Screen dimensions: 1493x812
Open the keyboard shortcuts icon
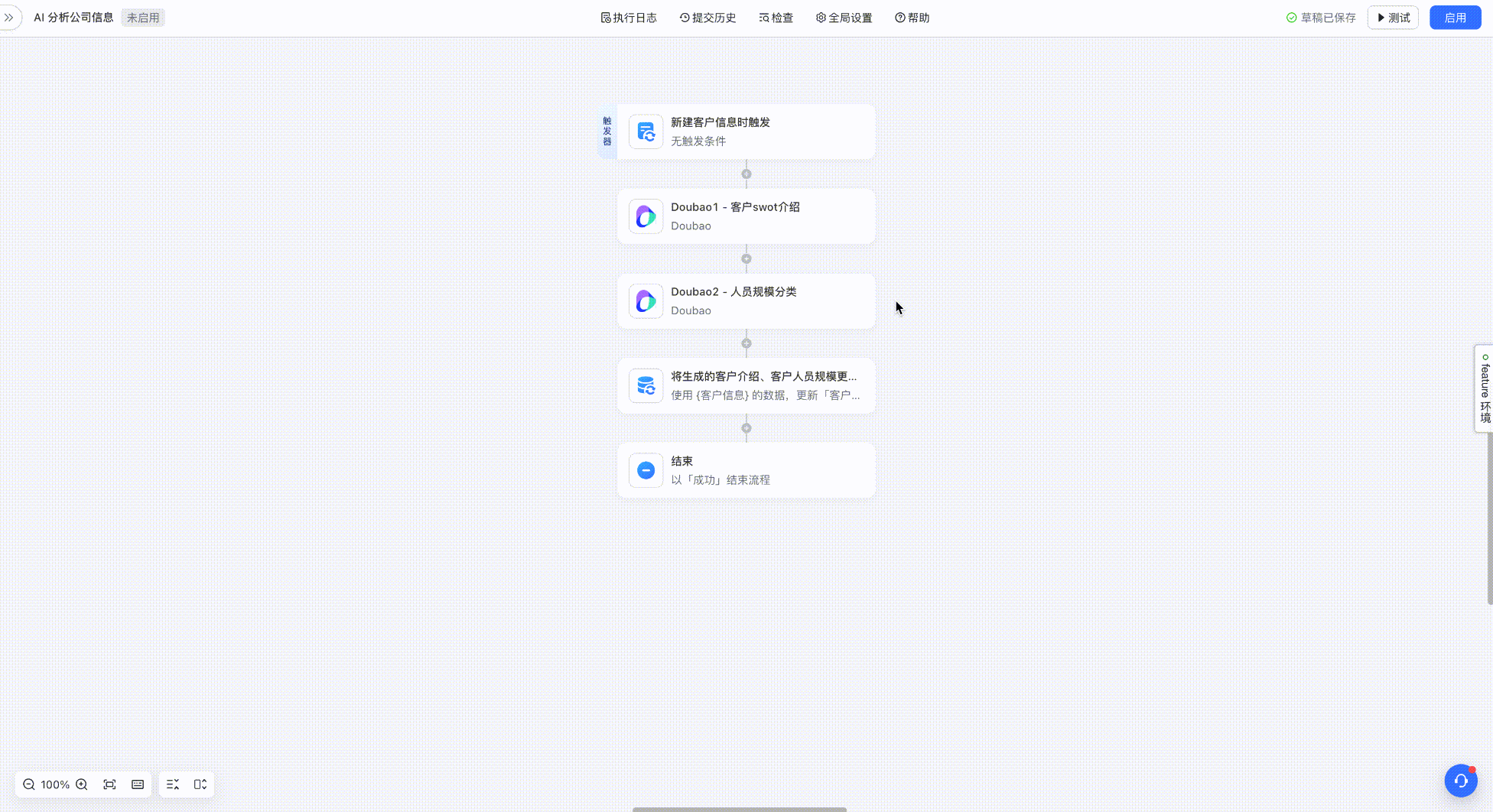[x=138, y=784]
